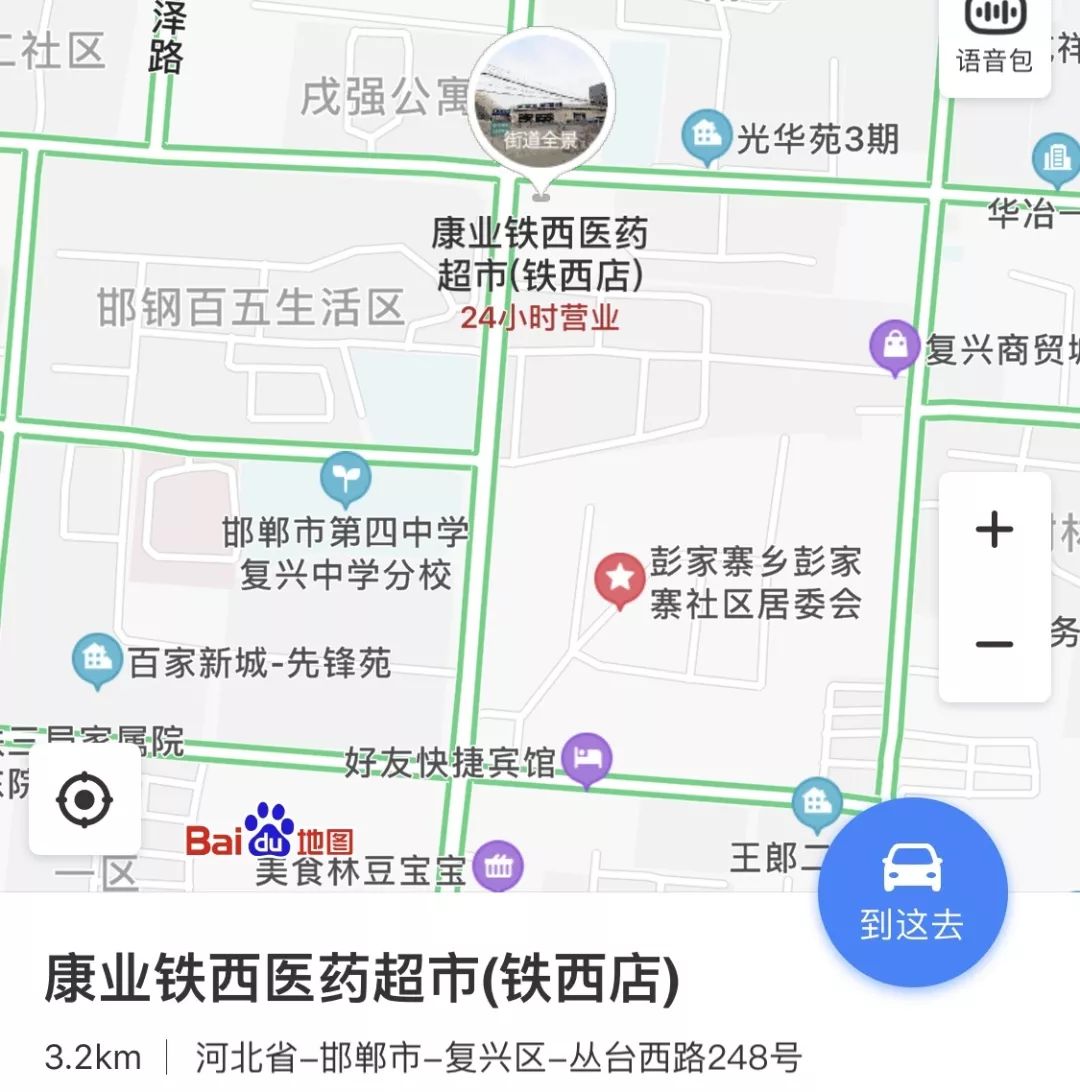Viewport: 1080px width, 1092px height.
Task: Click the 好友快捷宾馆 hotel bed marker
Action: (x=588, y=758)
